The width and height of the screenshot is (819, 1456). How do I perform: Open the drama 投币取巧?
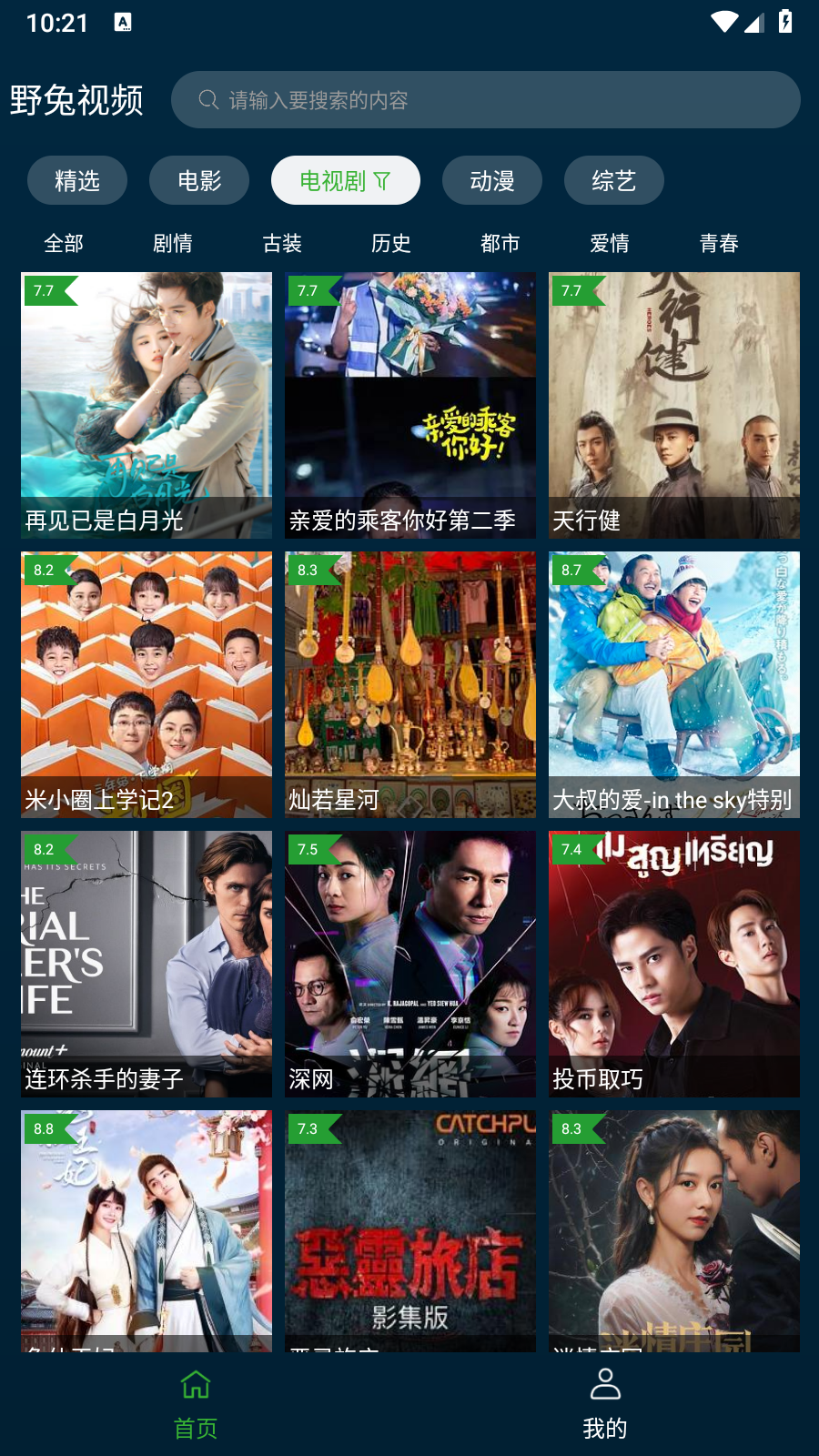(674, 964)
